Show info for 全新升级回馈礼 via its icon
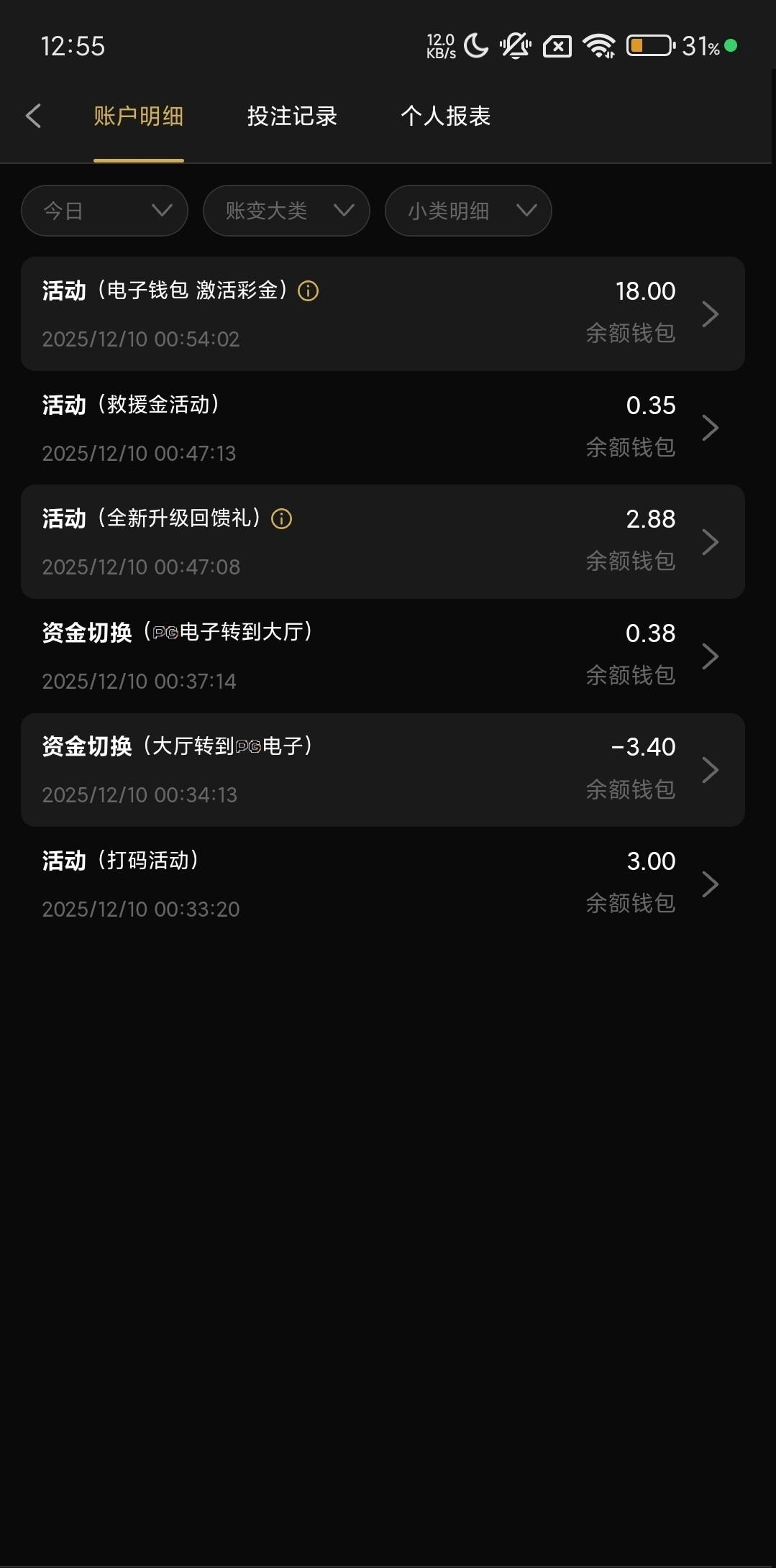 pos(281,519)
